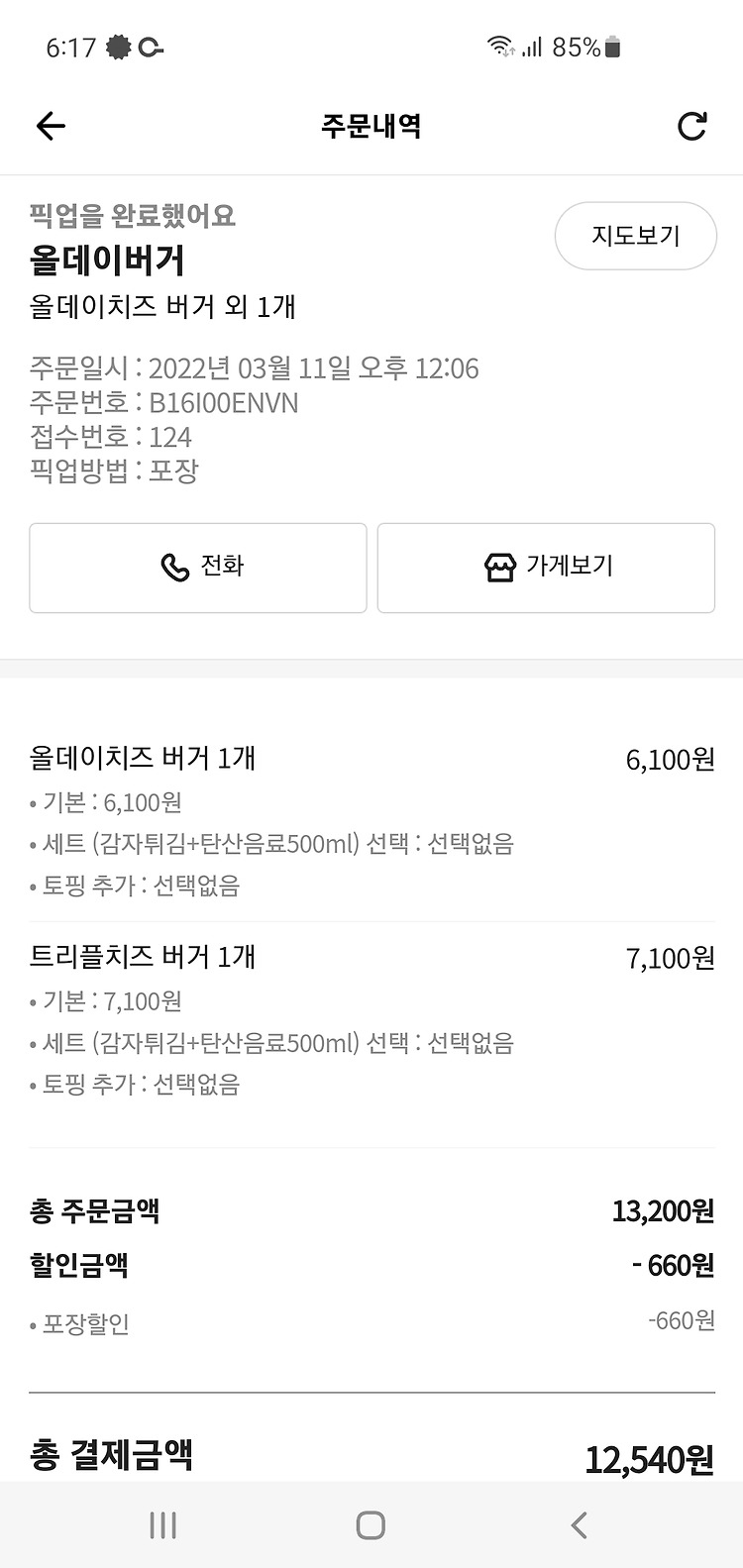
Task: Refresh the order details
Action: tap(691, 126)
